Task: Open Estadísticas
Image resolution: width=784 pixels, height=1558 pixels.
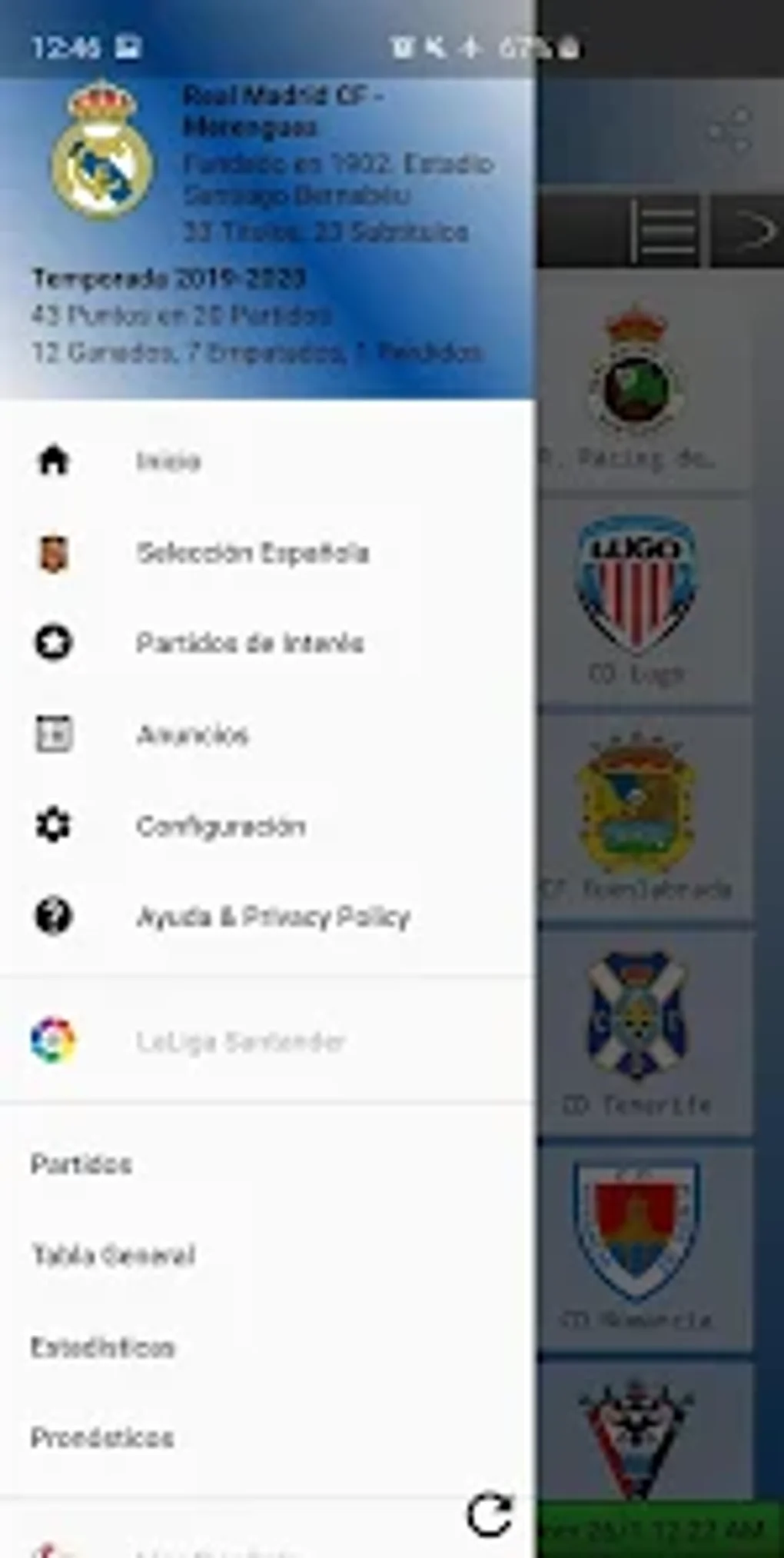Action: [103, 1347]
